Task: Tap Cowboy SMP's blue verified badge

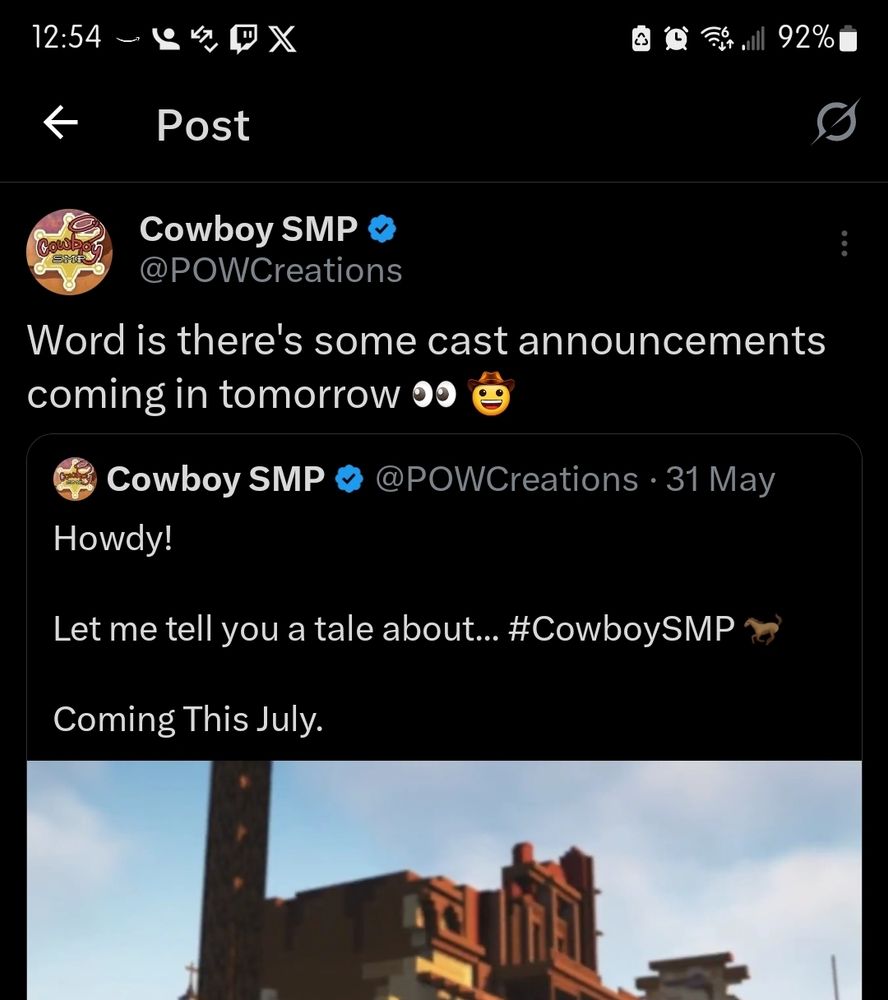Action: coord(383,228)
